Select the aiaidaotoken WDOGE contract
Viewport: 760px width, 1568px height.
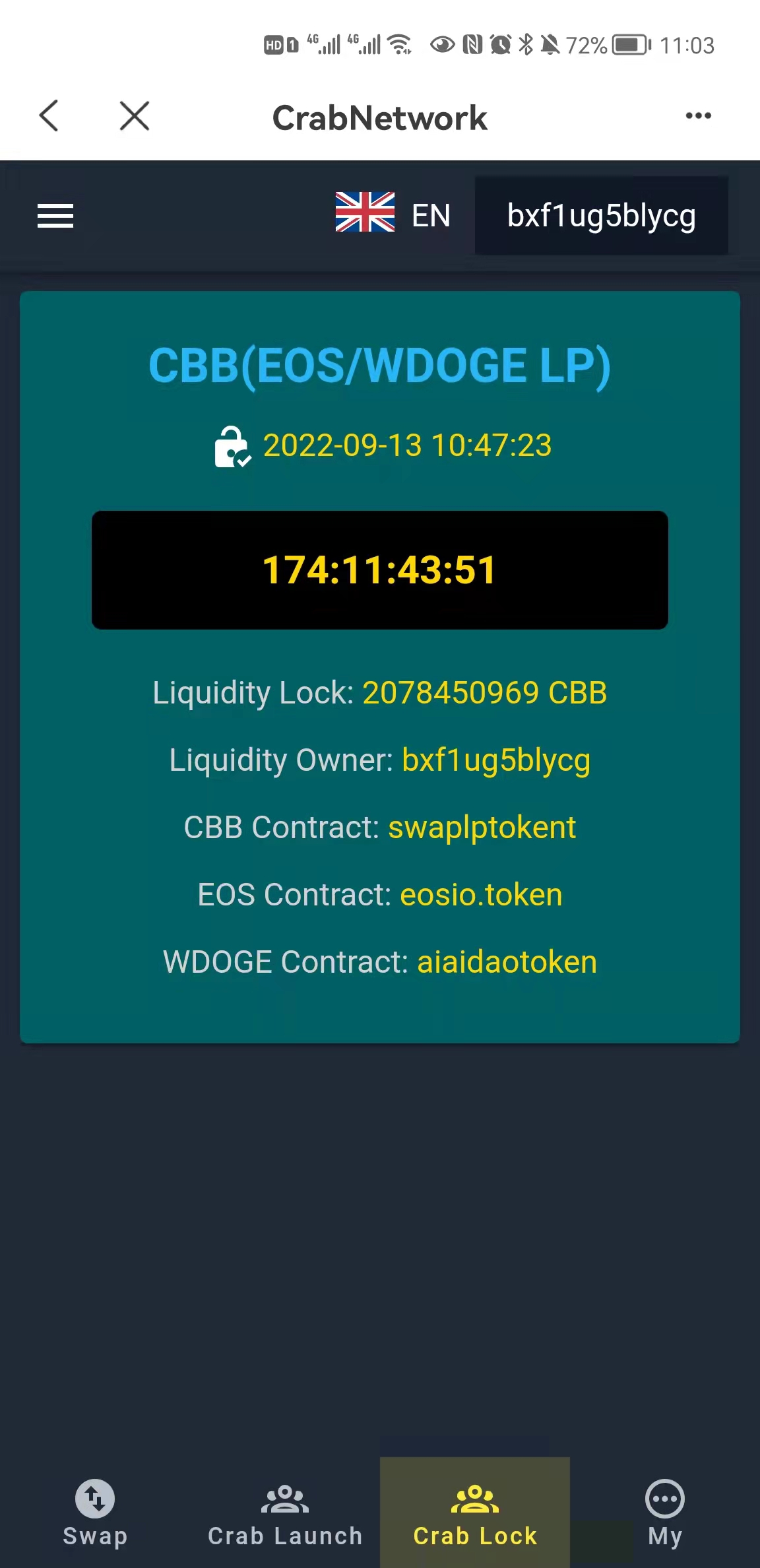(507, 962)
